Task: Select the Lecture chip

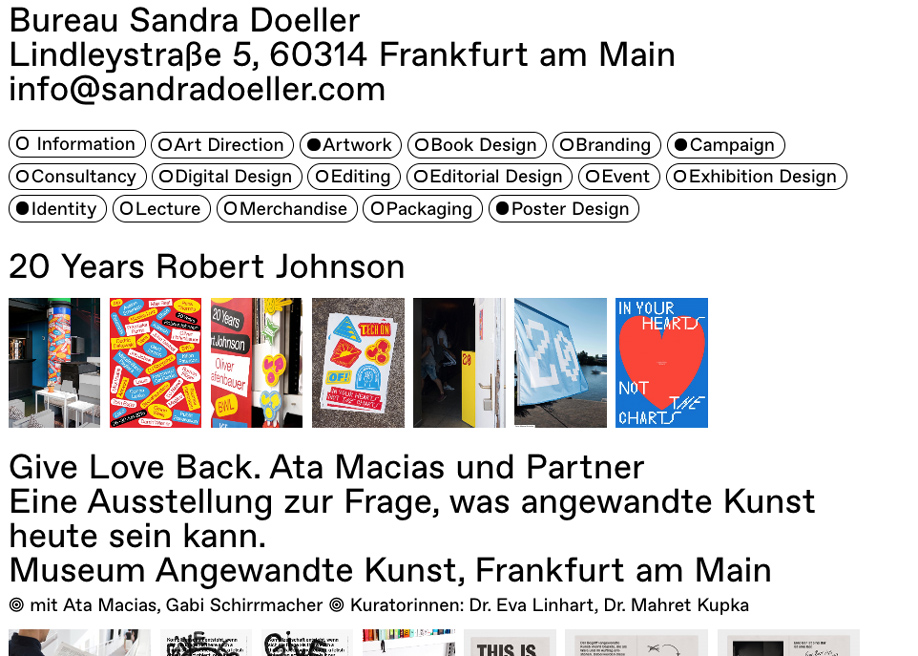Action: tap(161, 209)
